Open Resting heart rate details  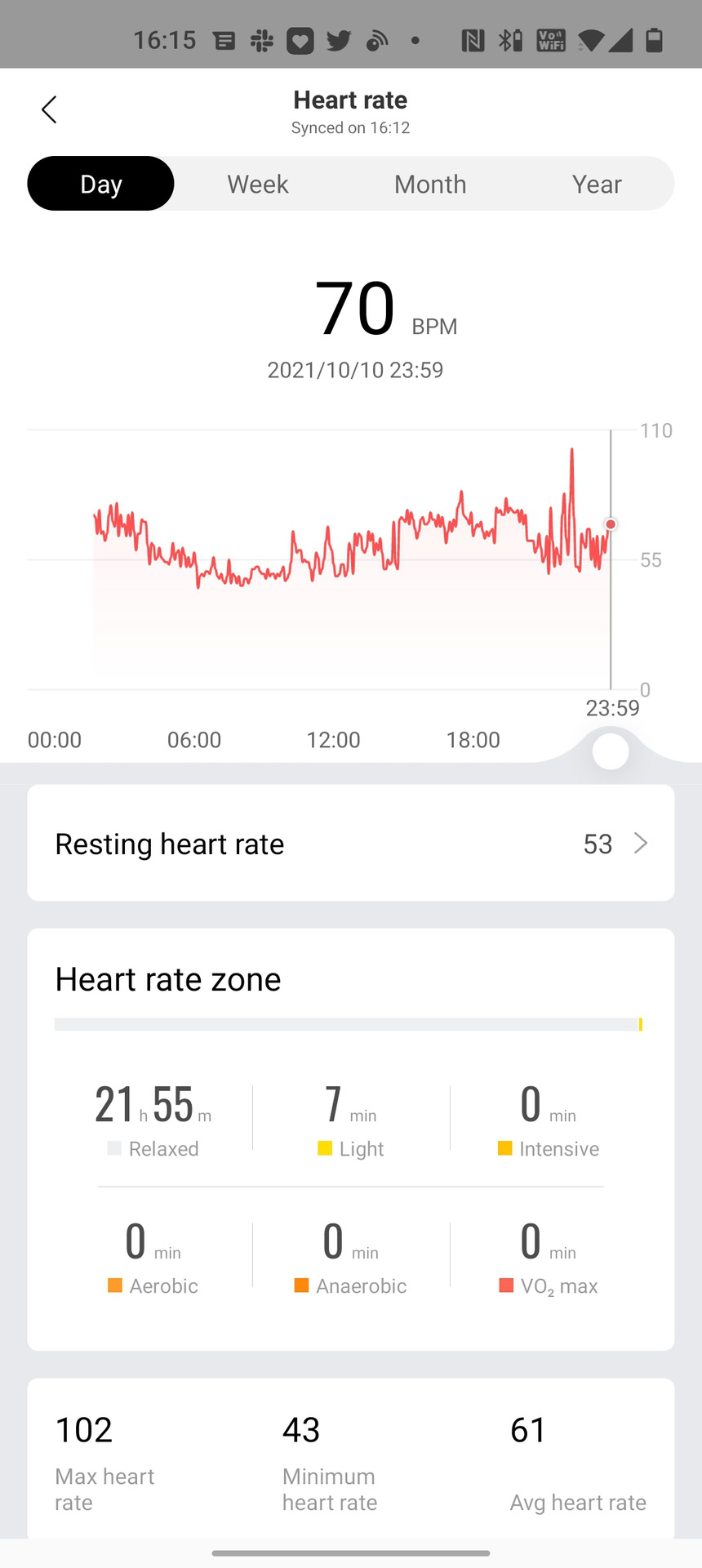[x=351, y=843]
